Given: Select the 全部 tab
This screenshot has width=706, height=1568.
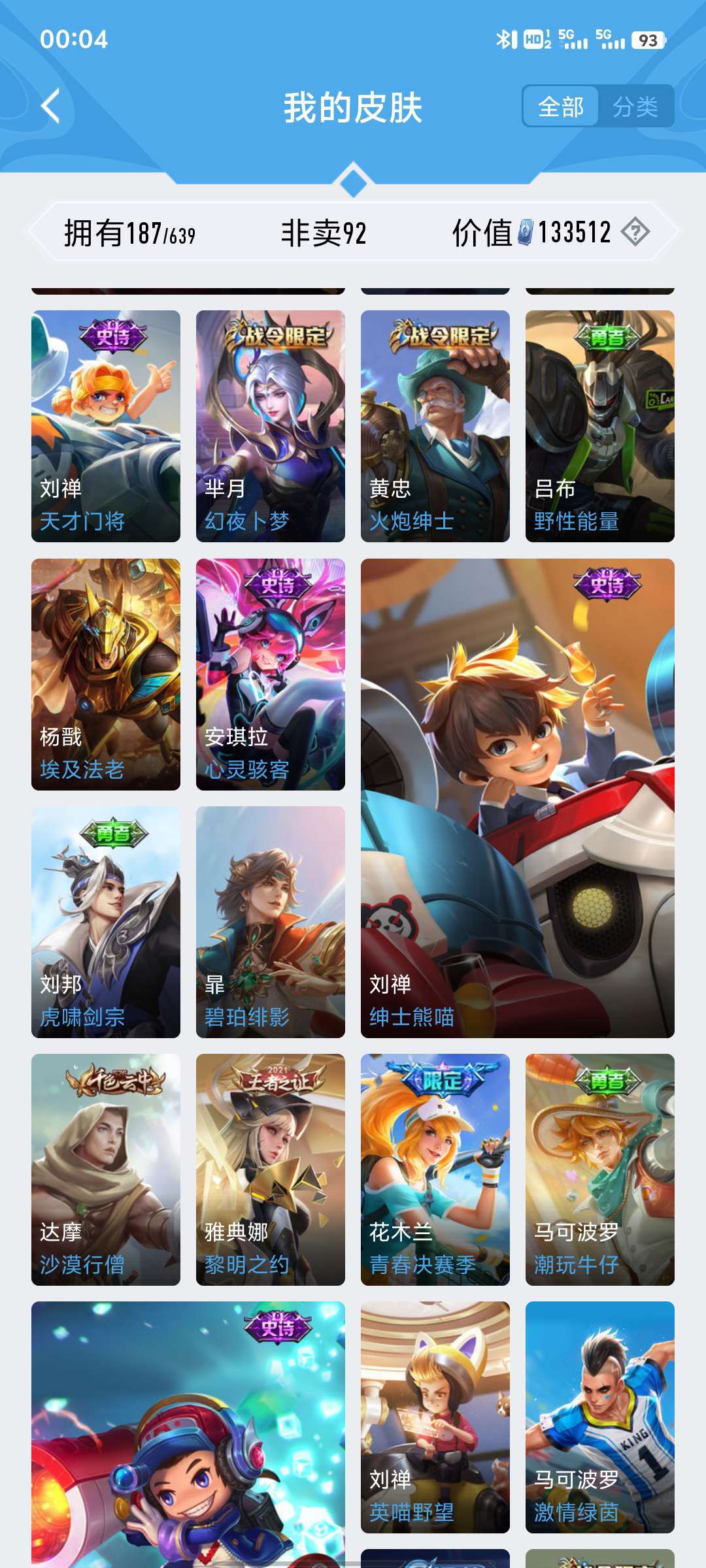Looking at the screenshot, I should tap(561, 106).
